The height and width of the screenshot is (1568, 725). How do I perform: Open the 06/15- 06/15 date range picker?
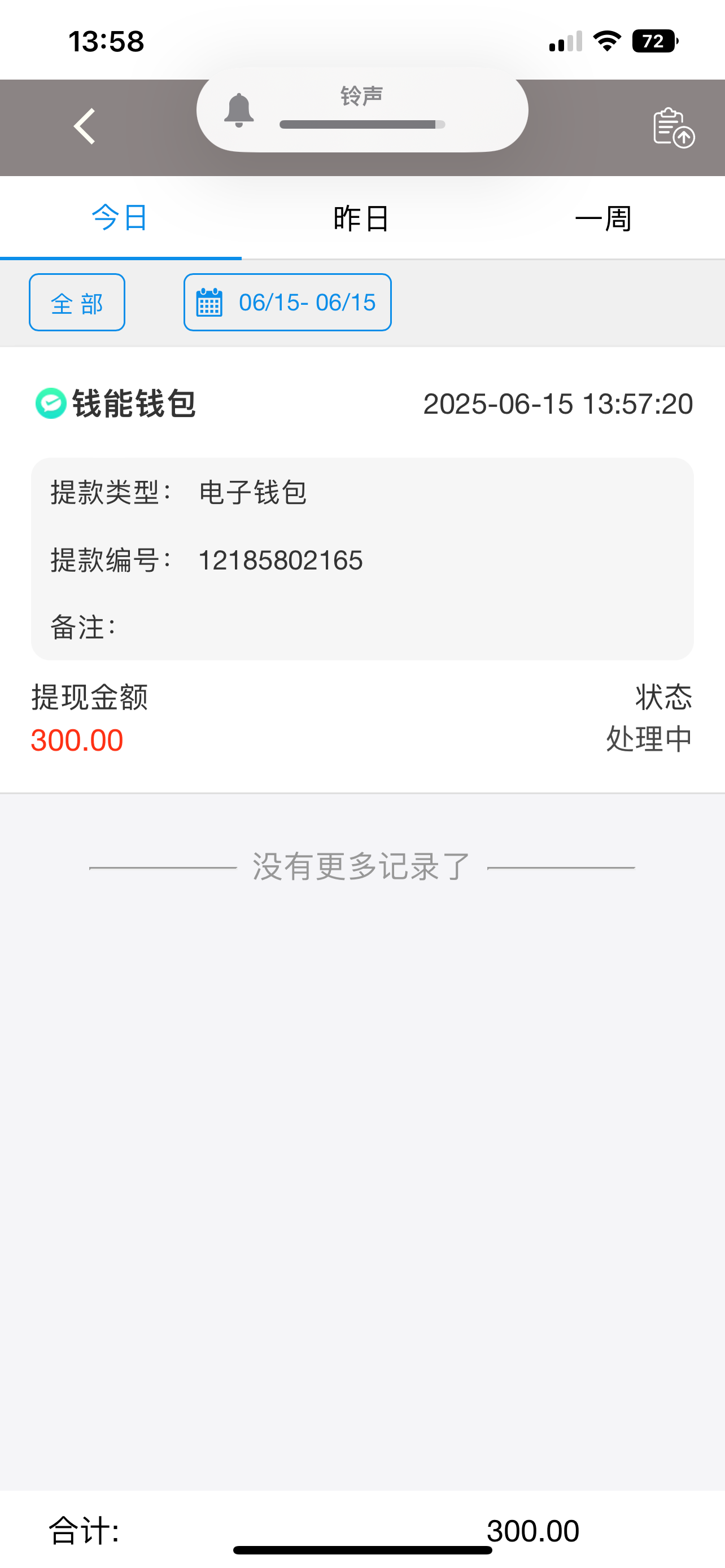click(287, 303)
